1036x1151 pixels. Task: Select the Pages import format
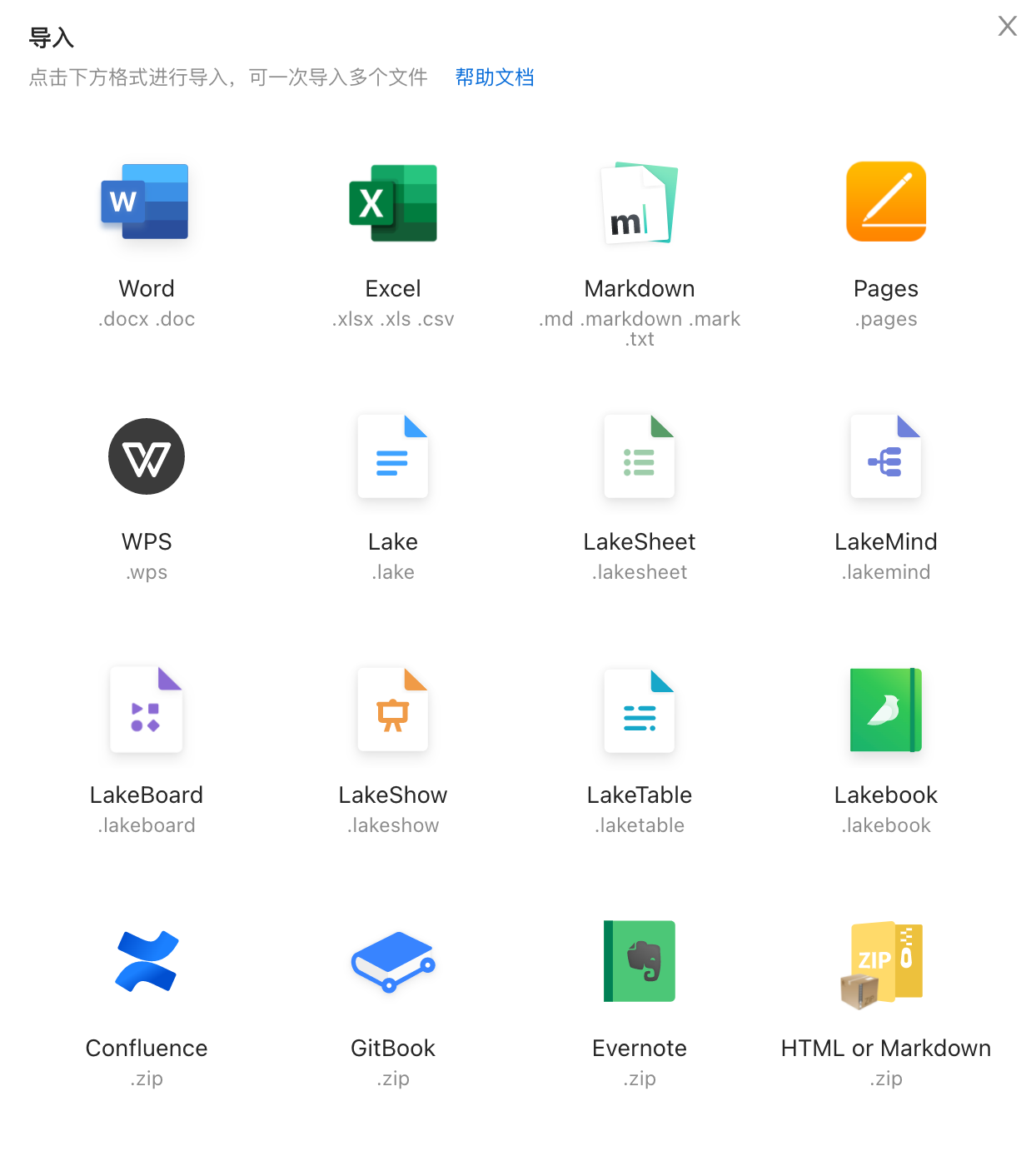pos(886,204)
